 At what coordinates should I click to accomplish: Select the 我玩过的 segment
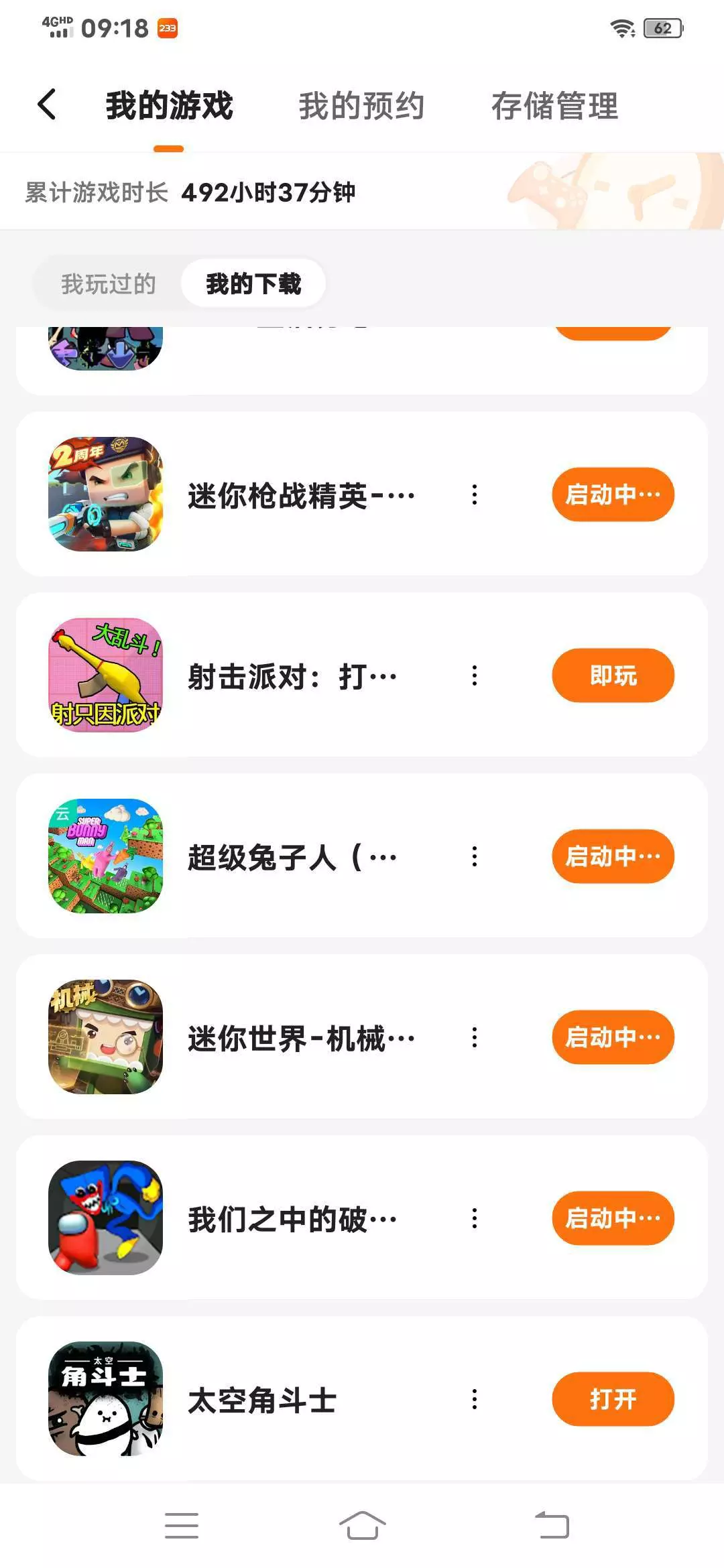pos(109,283)
